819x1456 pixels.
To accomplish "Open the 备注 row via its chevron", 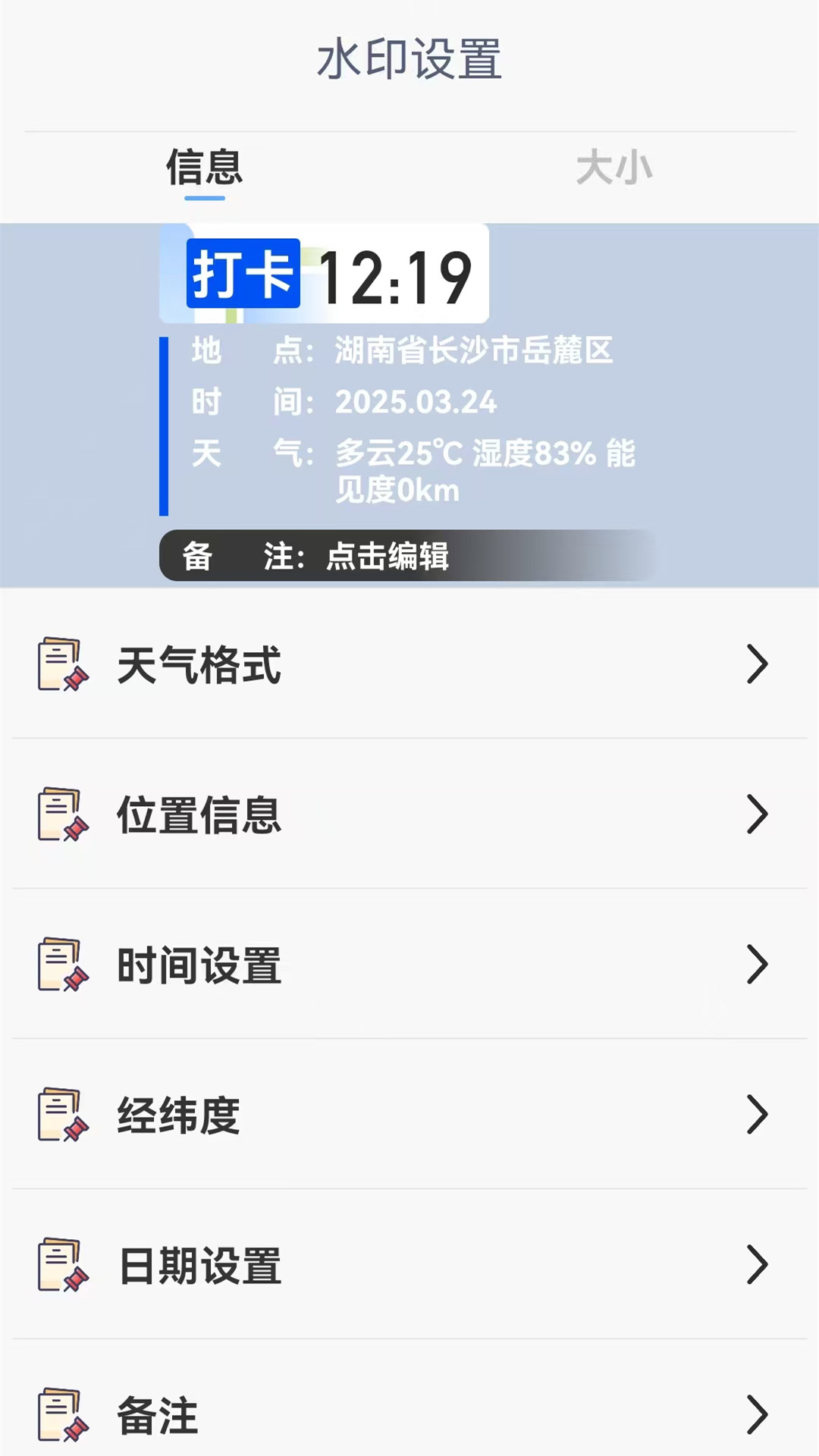I will (758, 1415).
